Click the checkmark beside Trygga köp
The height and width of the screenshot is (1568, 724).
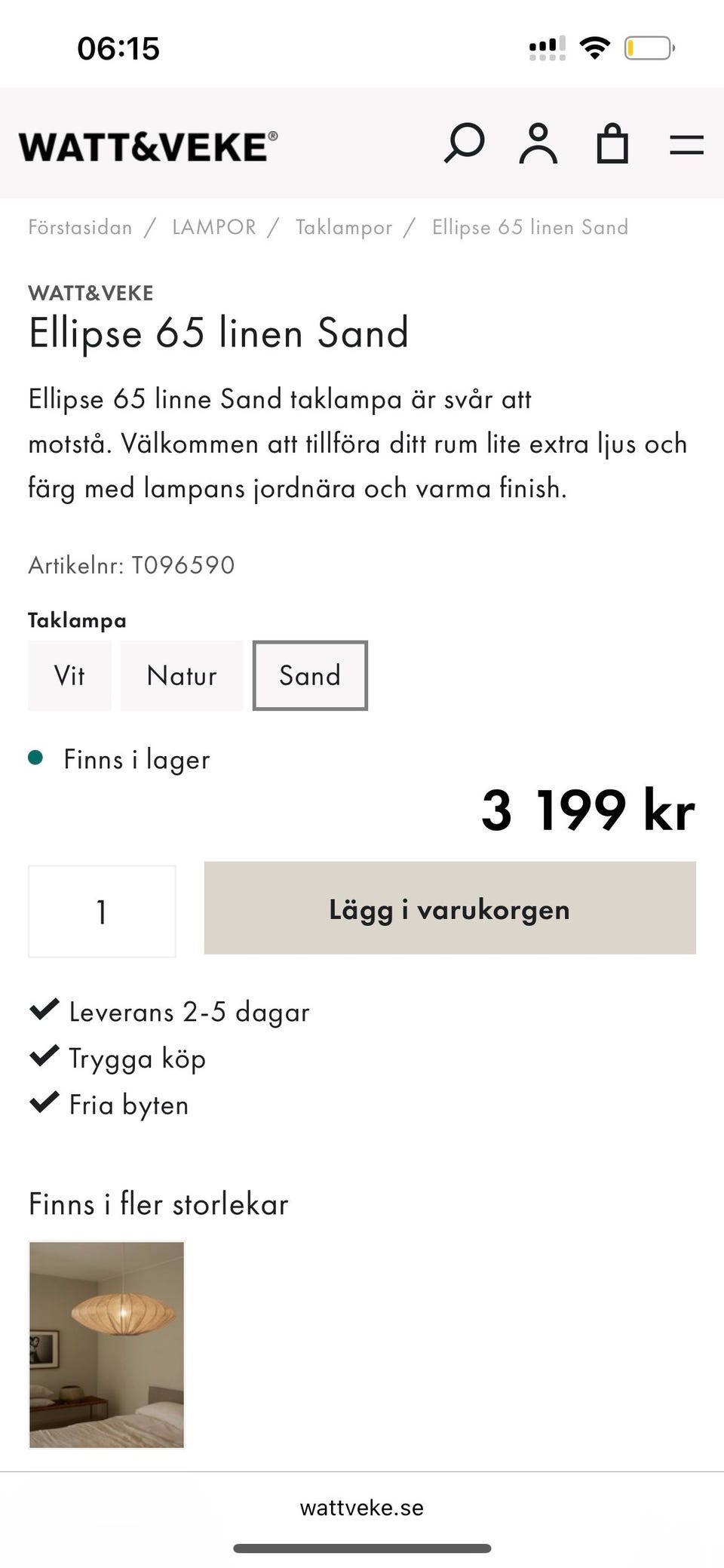(x=43, y=1054)
